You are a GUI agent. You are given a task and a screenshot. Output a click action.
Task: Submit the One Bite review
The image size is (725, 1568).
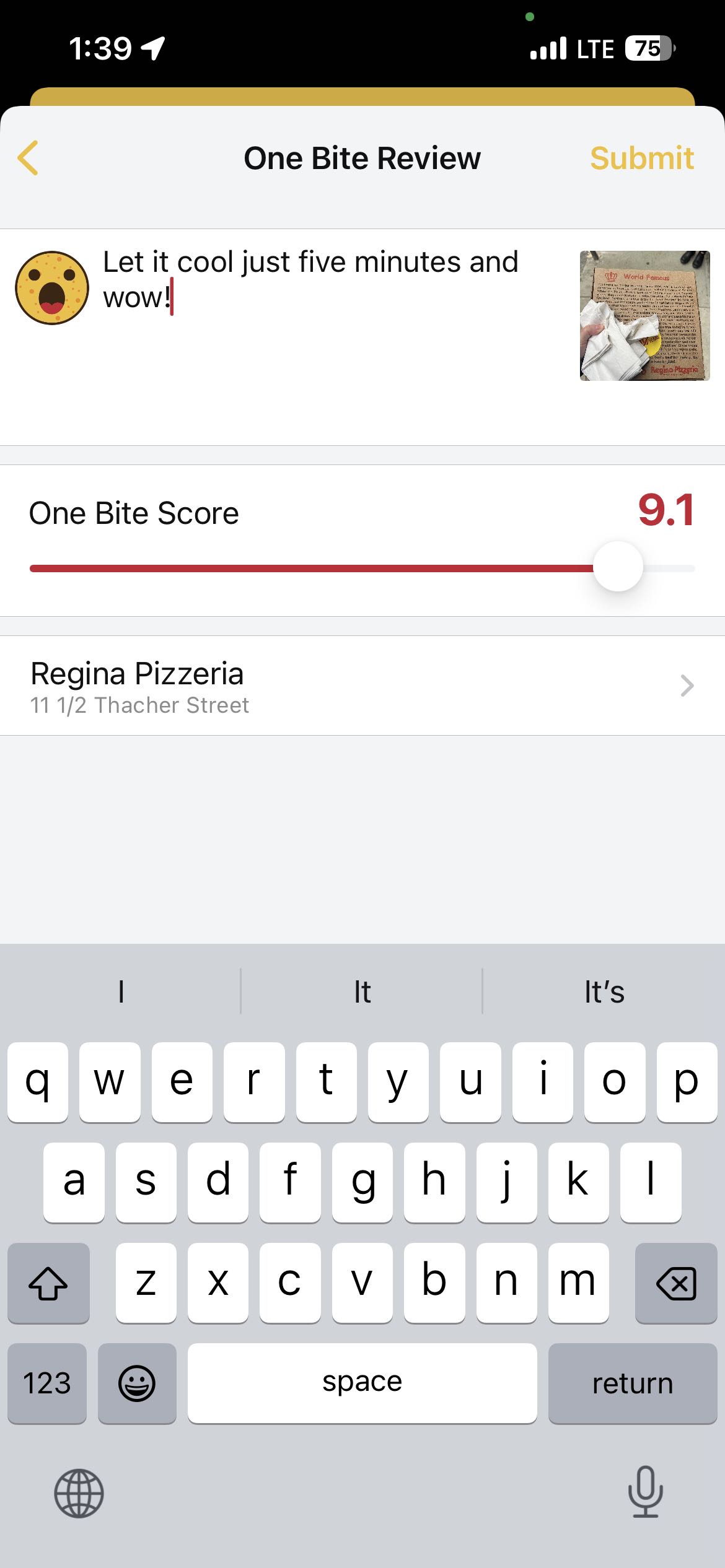point(642,158)
